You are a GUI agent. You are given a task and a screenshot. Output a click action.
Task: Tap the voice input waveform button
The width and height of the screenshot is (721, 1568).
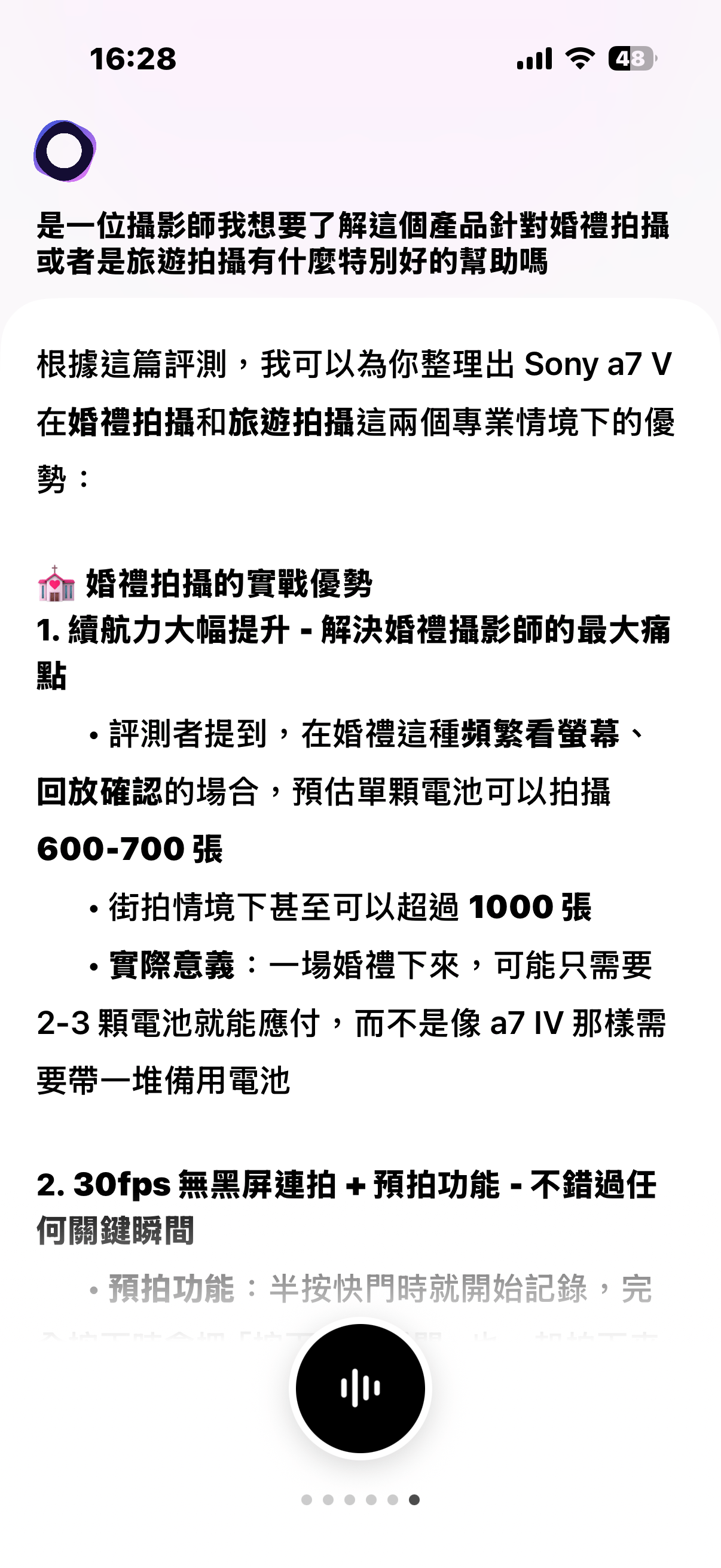(360, 1388)
